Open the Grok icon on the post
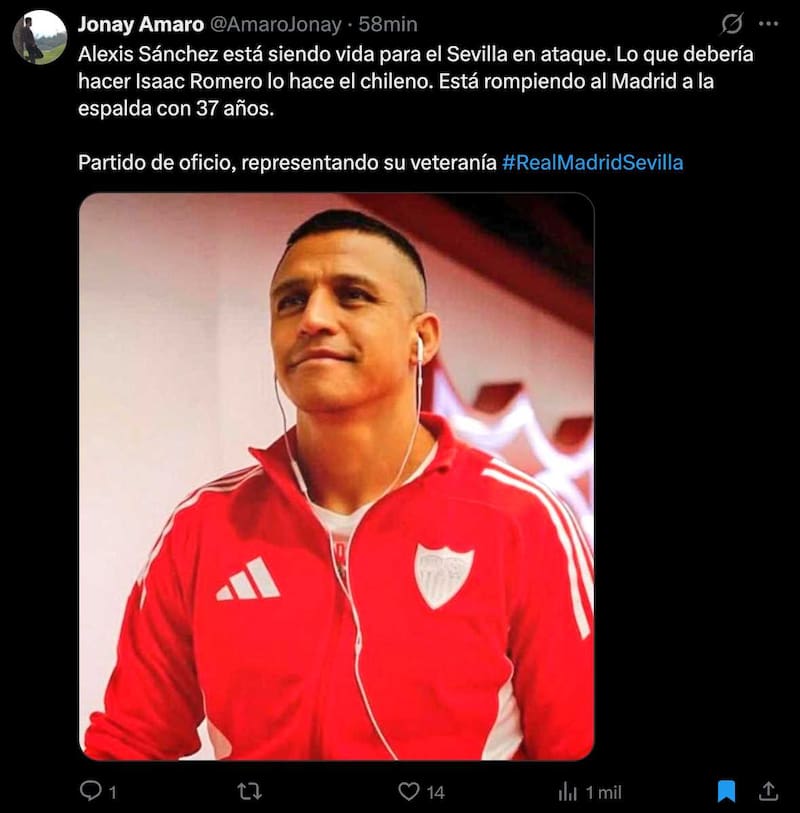Viewport: 800px width, 813px height. (x=732, y=23)
